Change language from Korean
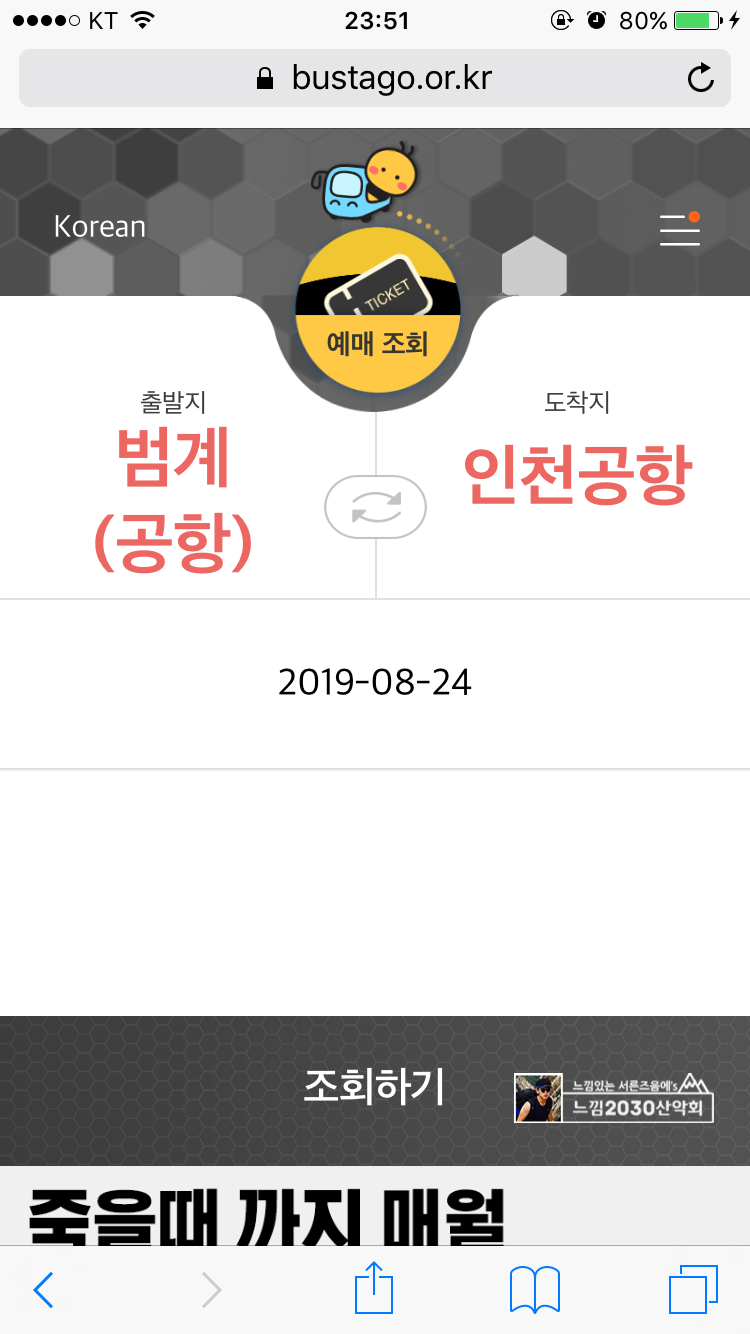 (x=100, y=227)
